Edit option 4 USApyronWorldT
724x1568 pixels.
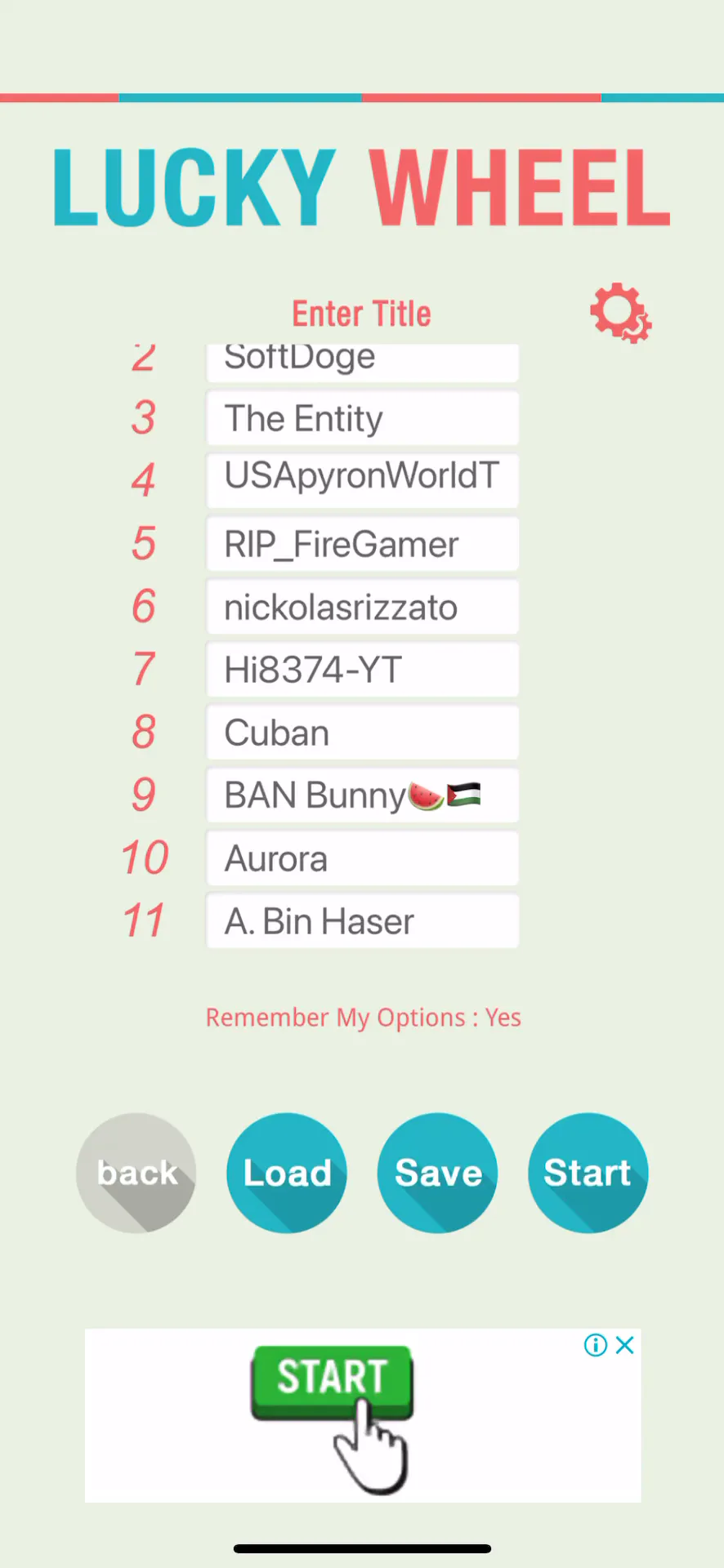362,481
